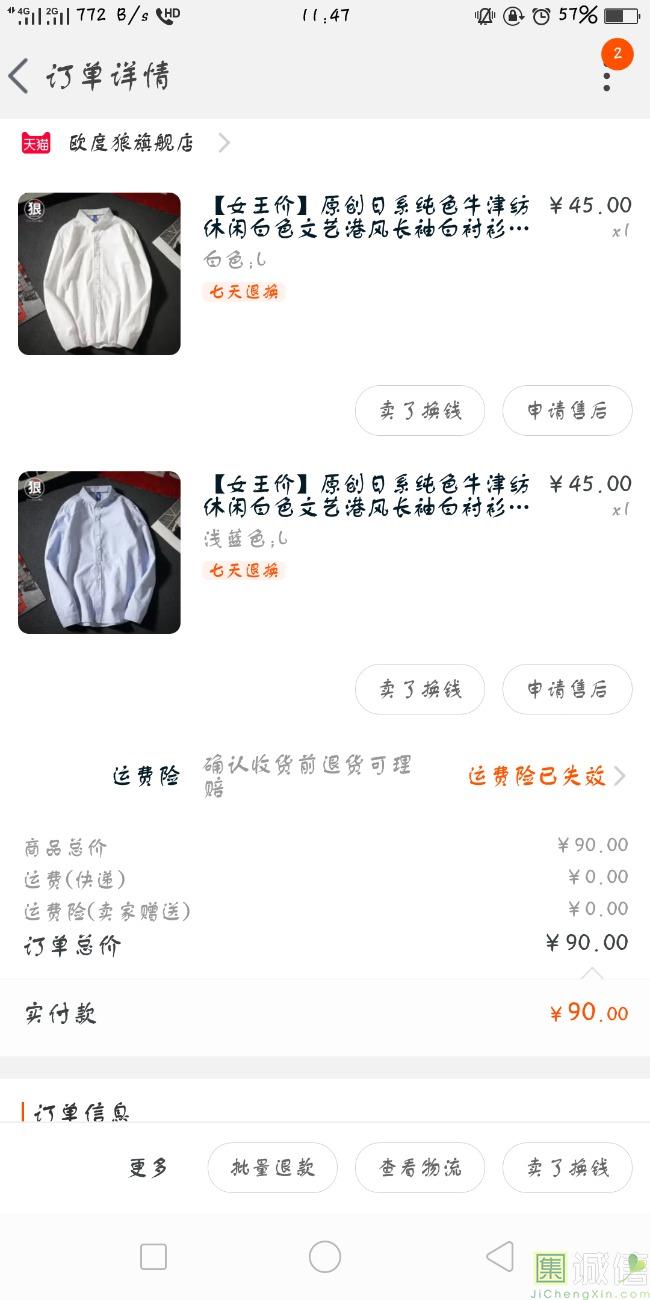650x1300 pixels.
Task: Select 批量退款 button
Action: (x=272, y=1167)
